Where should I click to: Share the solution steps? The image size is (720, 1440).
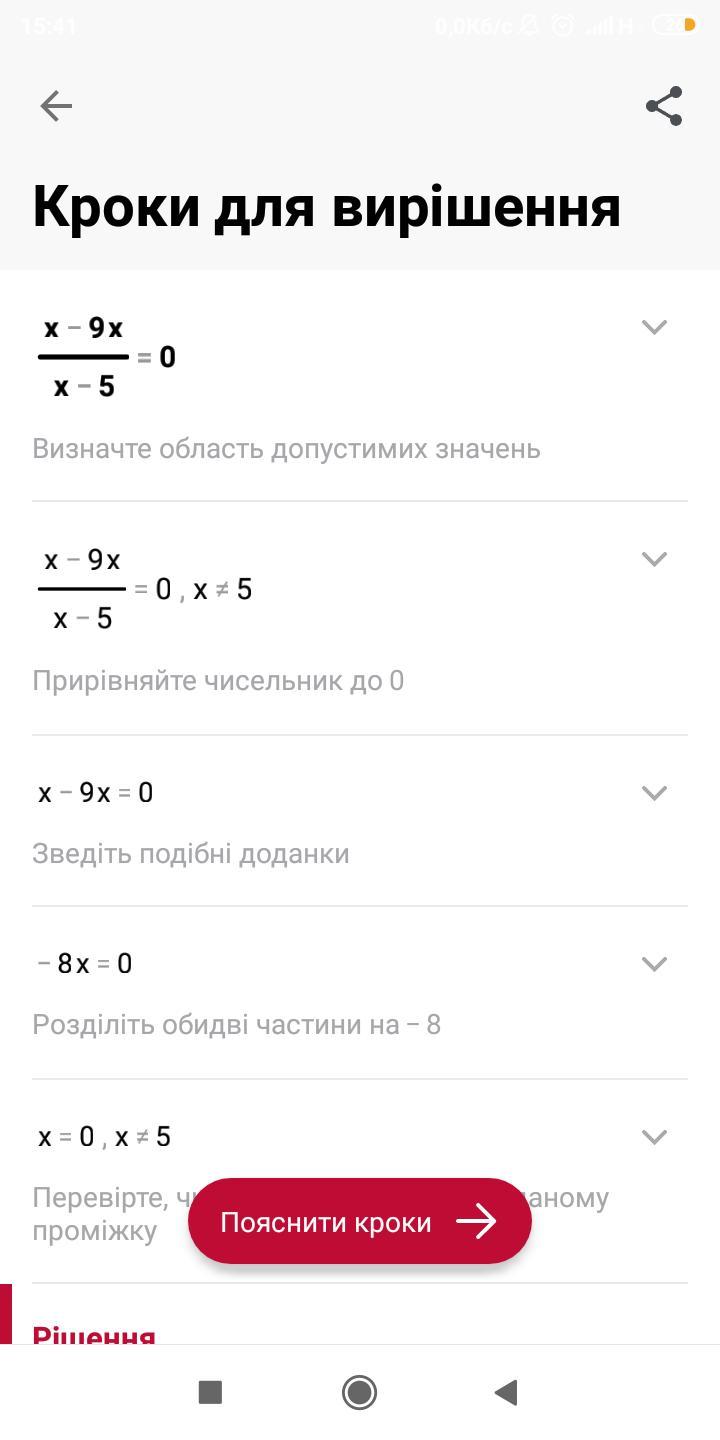click(664, 106)
